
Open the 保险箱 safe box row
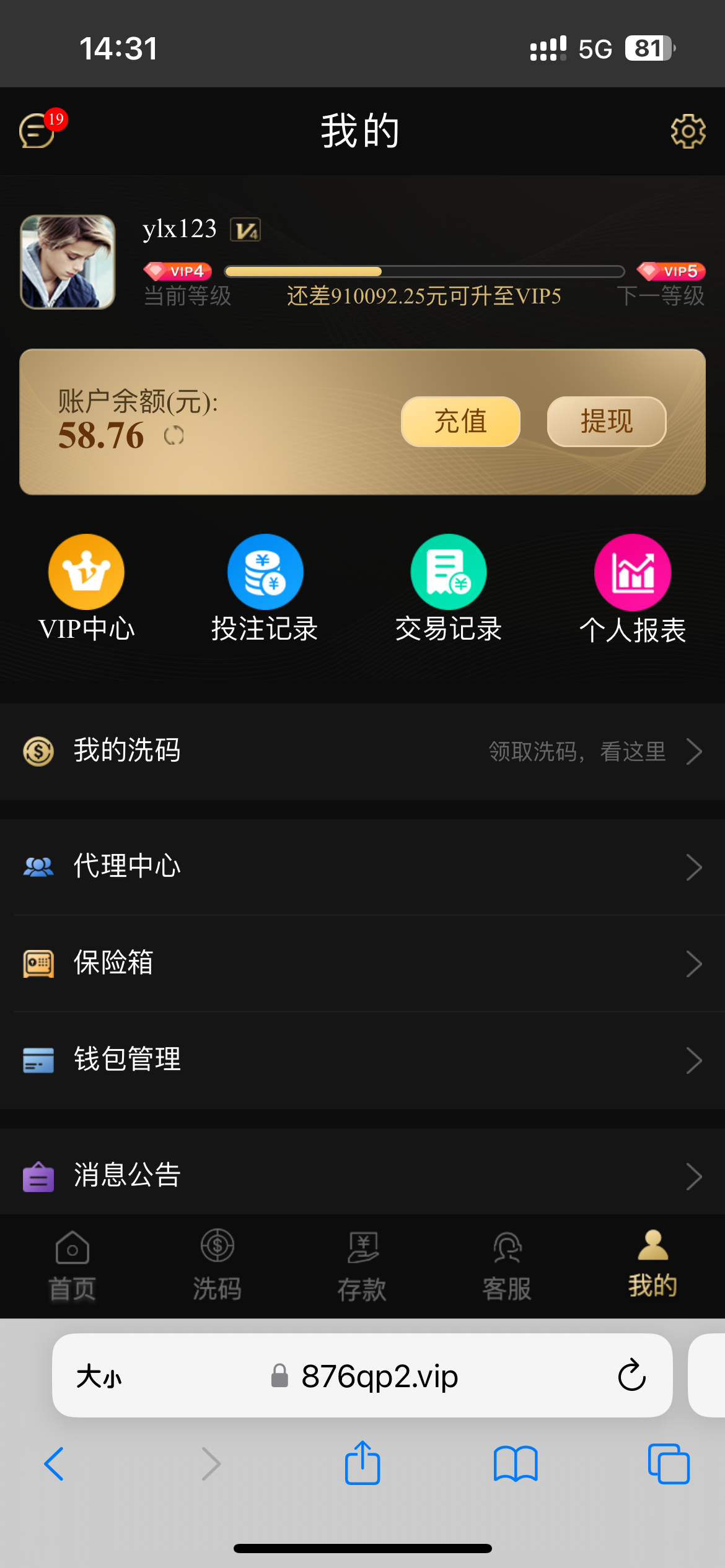click(x=362, y=963)
